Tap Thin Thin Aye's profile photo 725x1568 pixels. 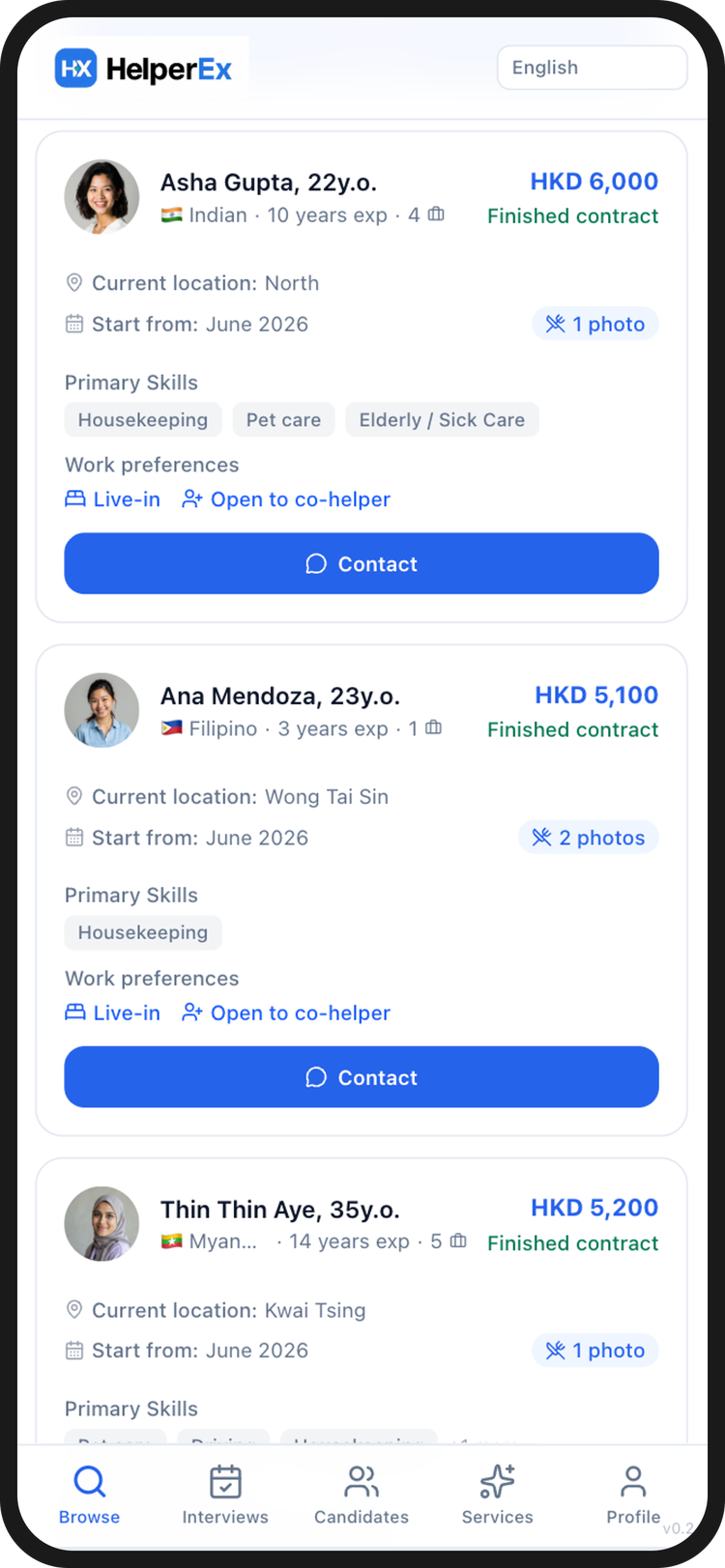101,1223
